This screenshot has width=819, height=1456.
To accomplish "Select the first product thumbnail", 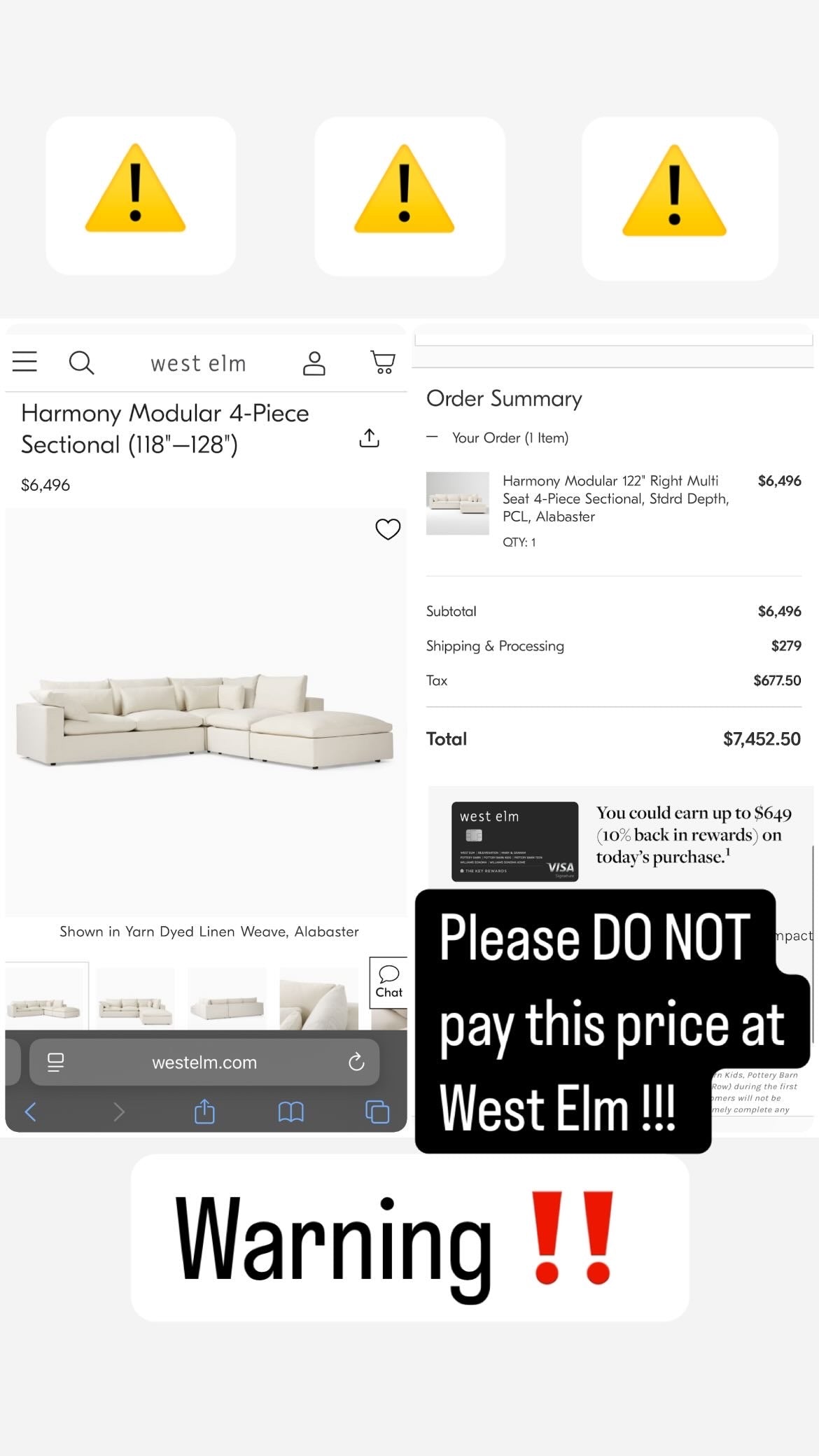I will point(45,997).
